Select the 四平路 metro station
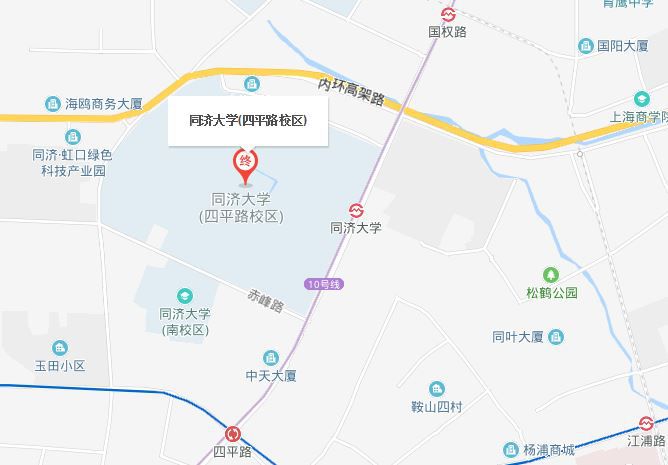This screenshot has height=465, width=668. pyautogui.click(x=232, y=434)
